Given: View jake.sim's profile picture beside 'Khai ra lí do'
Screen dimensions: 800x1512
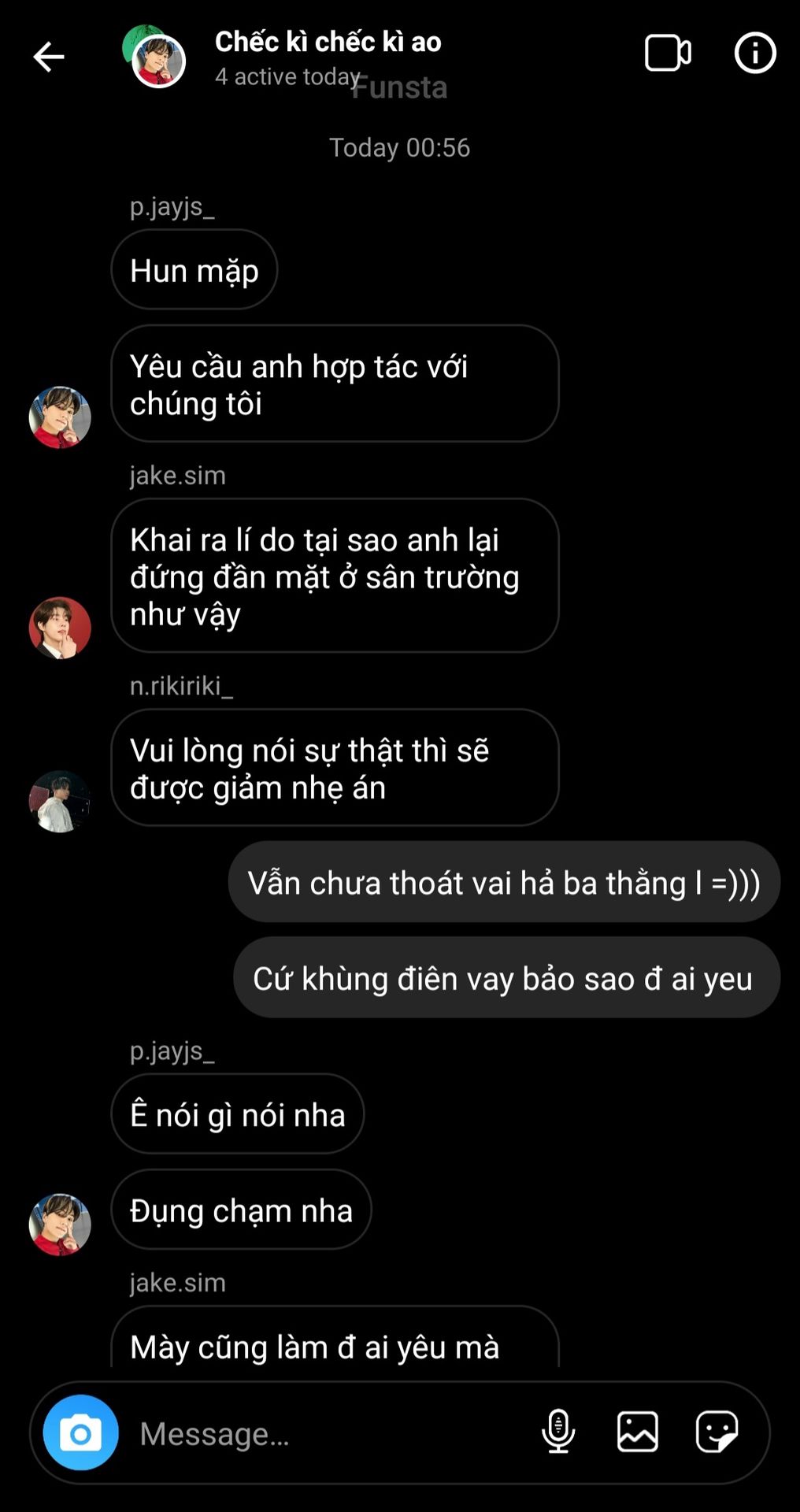Looking at the screenshot, I should pyautogui.click(x=60, y=628).
